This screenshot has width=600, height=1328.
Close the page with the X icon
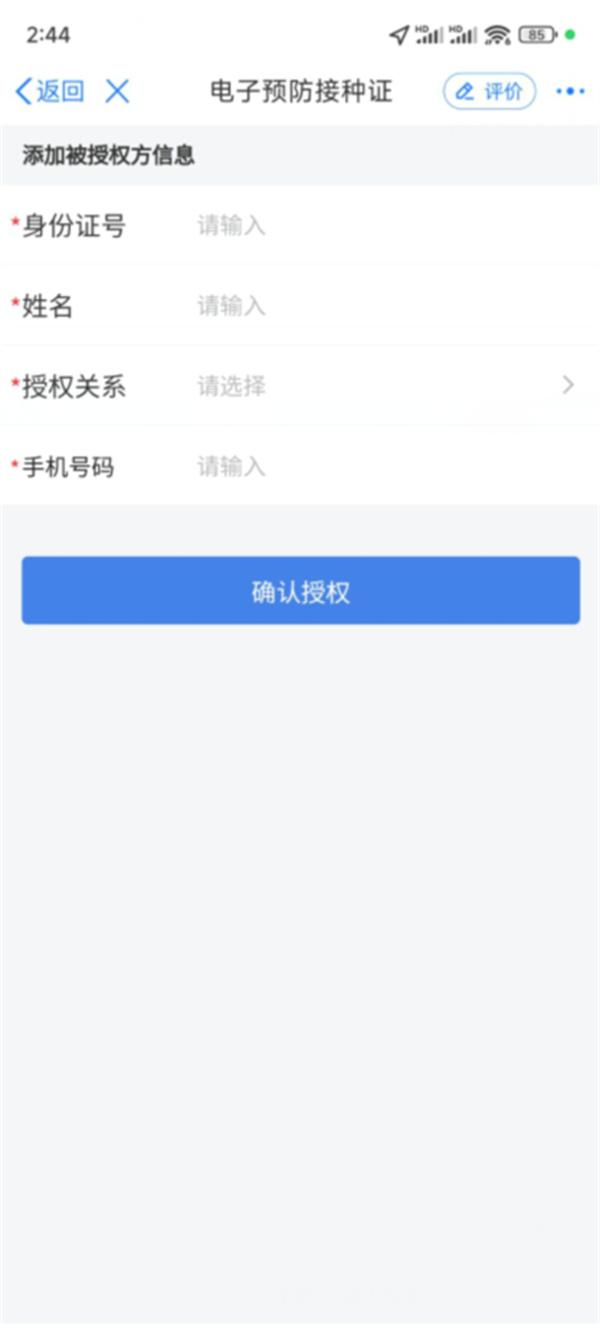(x=118, y=92)
